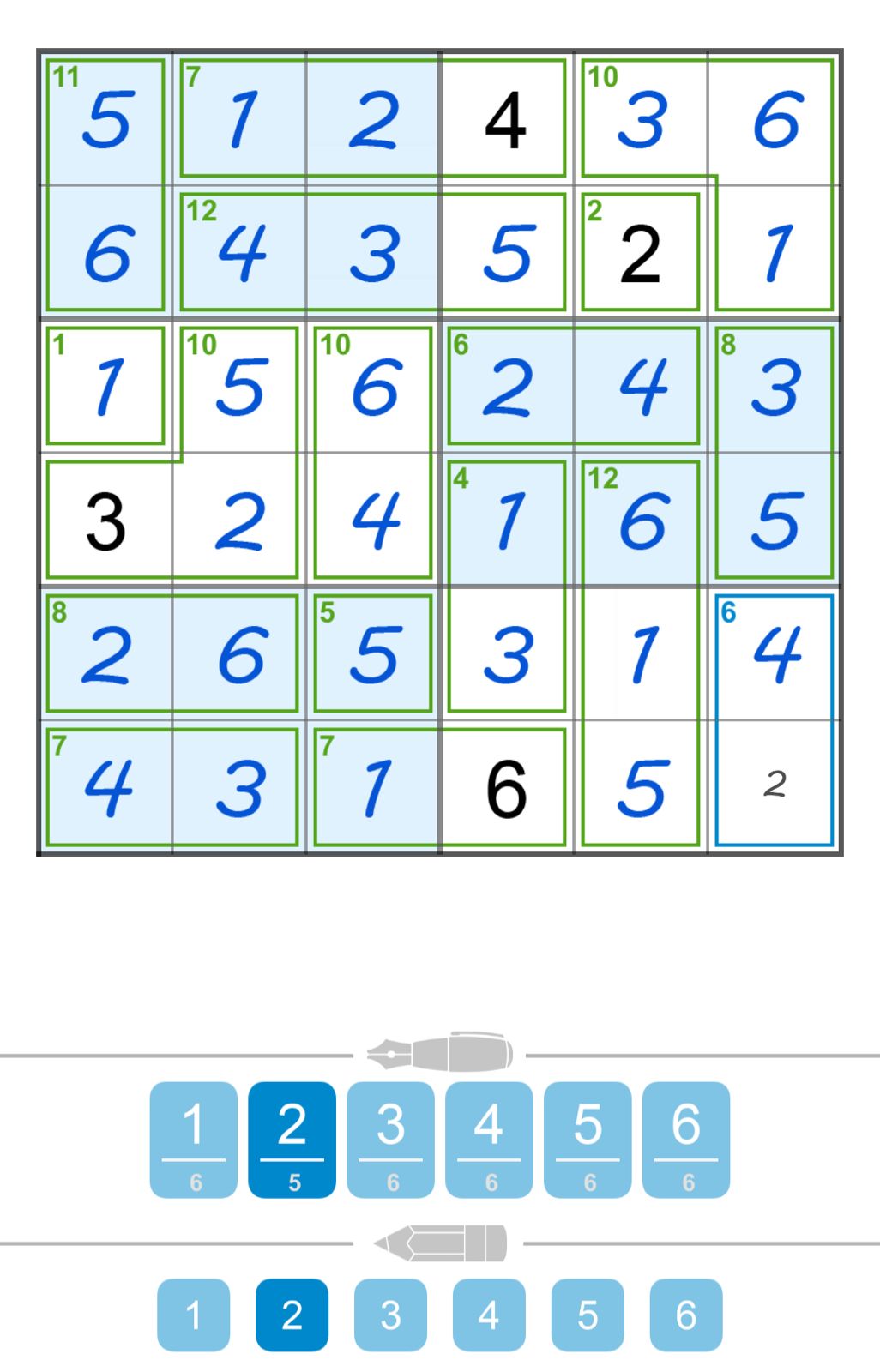Choose pencil note digit 6
Screen dimensions: 880x1372
686,1315
